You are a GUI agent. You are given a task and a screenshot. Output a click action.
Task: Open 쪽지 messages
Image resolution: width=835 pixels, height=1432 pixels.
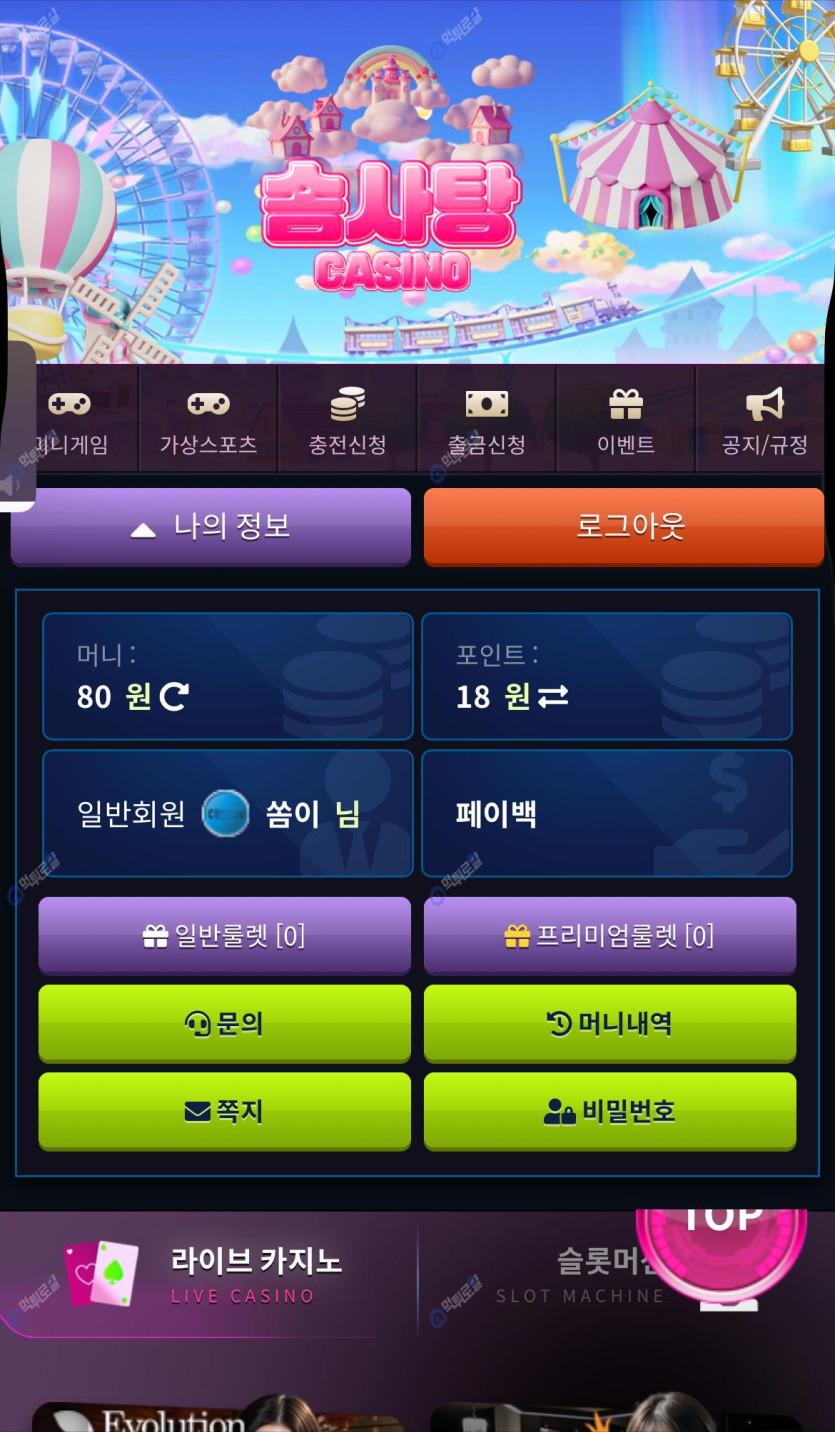[224, 1111]
